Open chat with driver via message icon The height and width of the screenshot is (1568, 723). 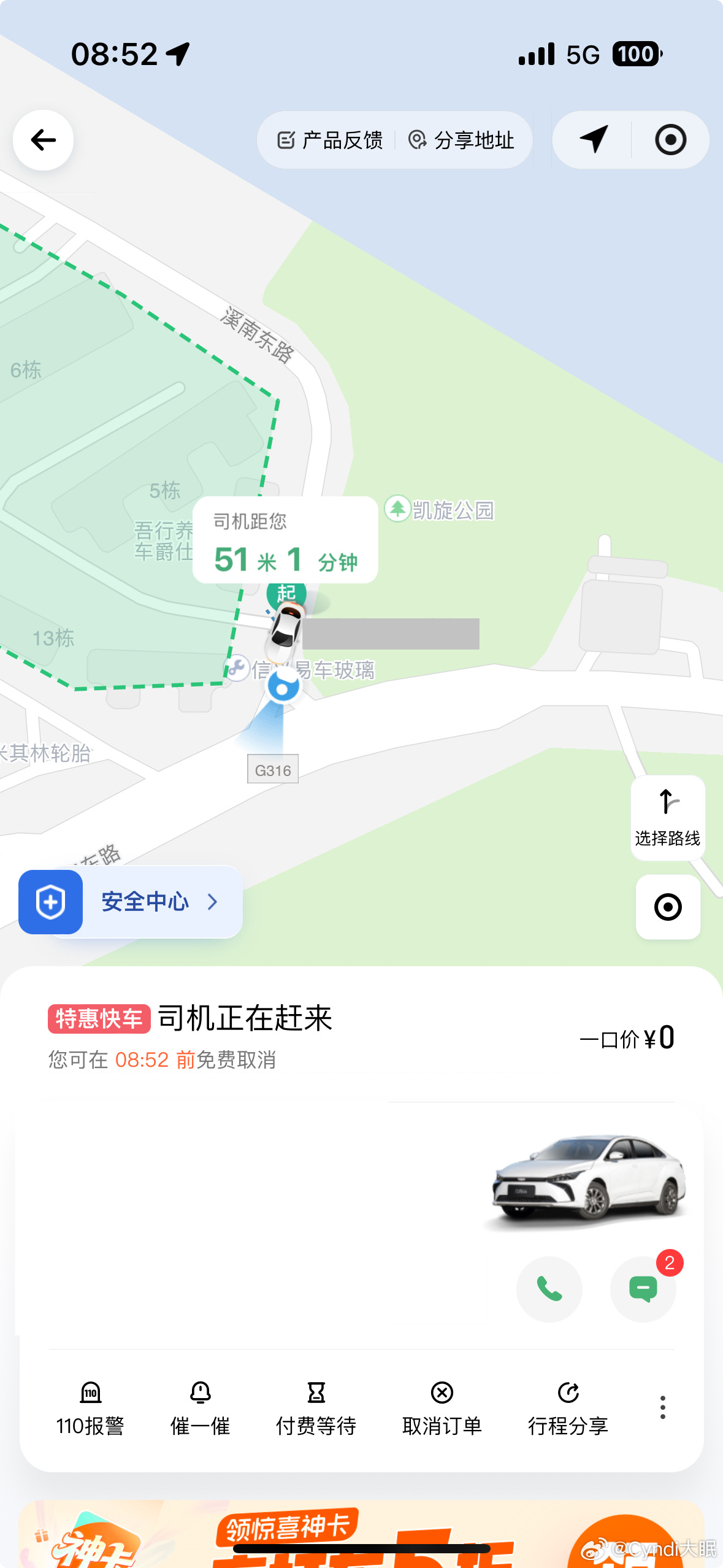point(643,1289)
